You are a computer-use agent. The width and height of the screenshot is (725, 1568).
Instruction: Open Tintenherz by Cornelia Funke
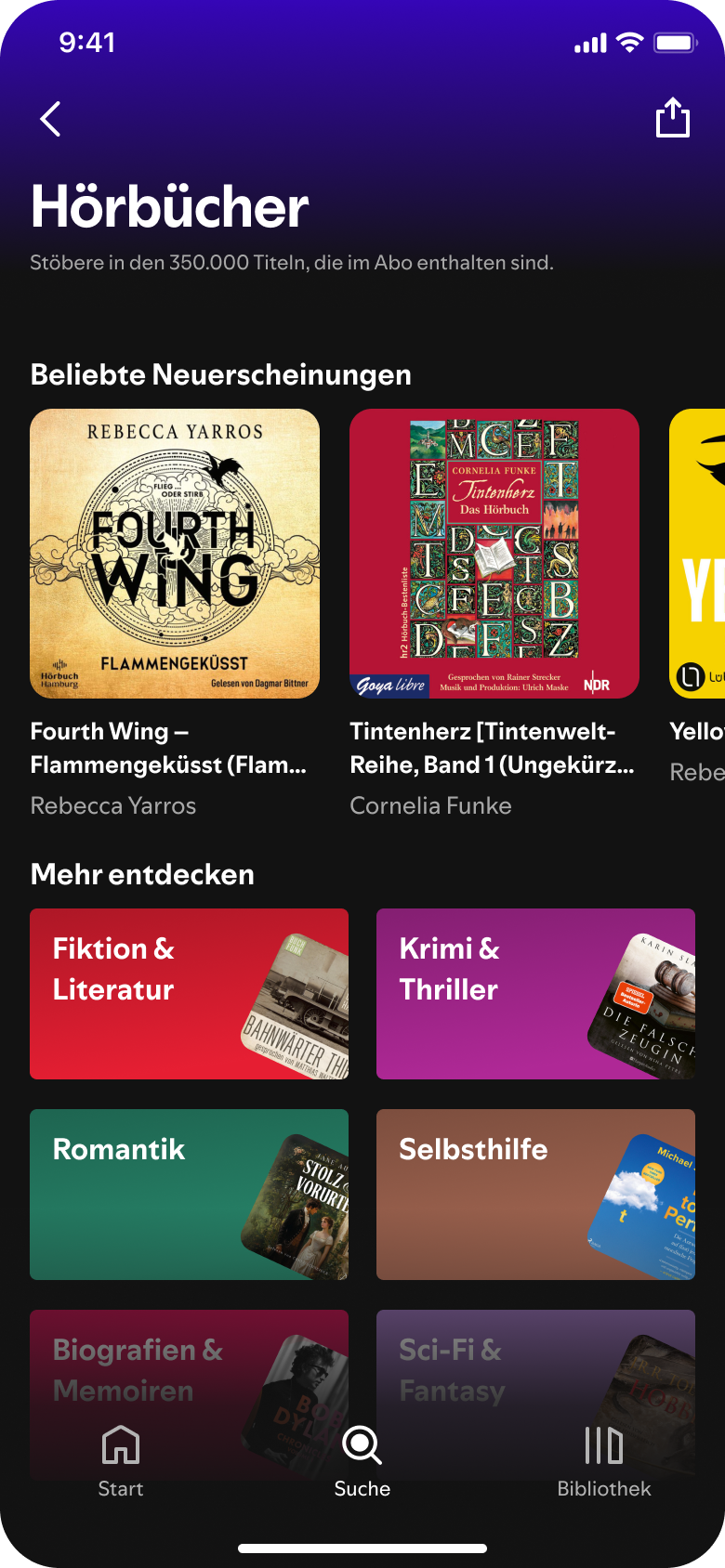[494, 554]
